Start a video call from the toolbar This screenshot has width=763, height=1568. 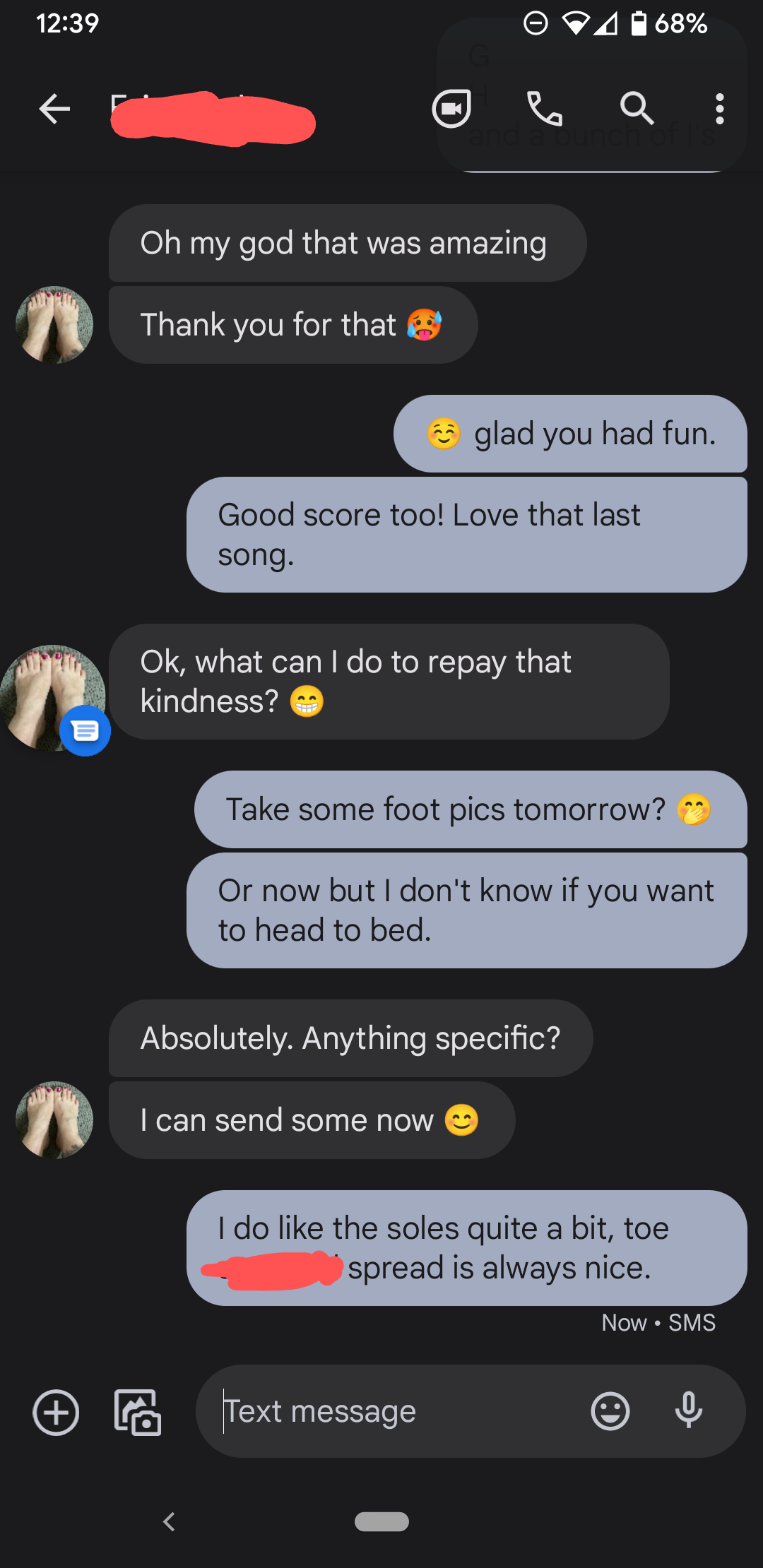click(451, 109)
